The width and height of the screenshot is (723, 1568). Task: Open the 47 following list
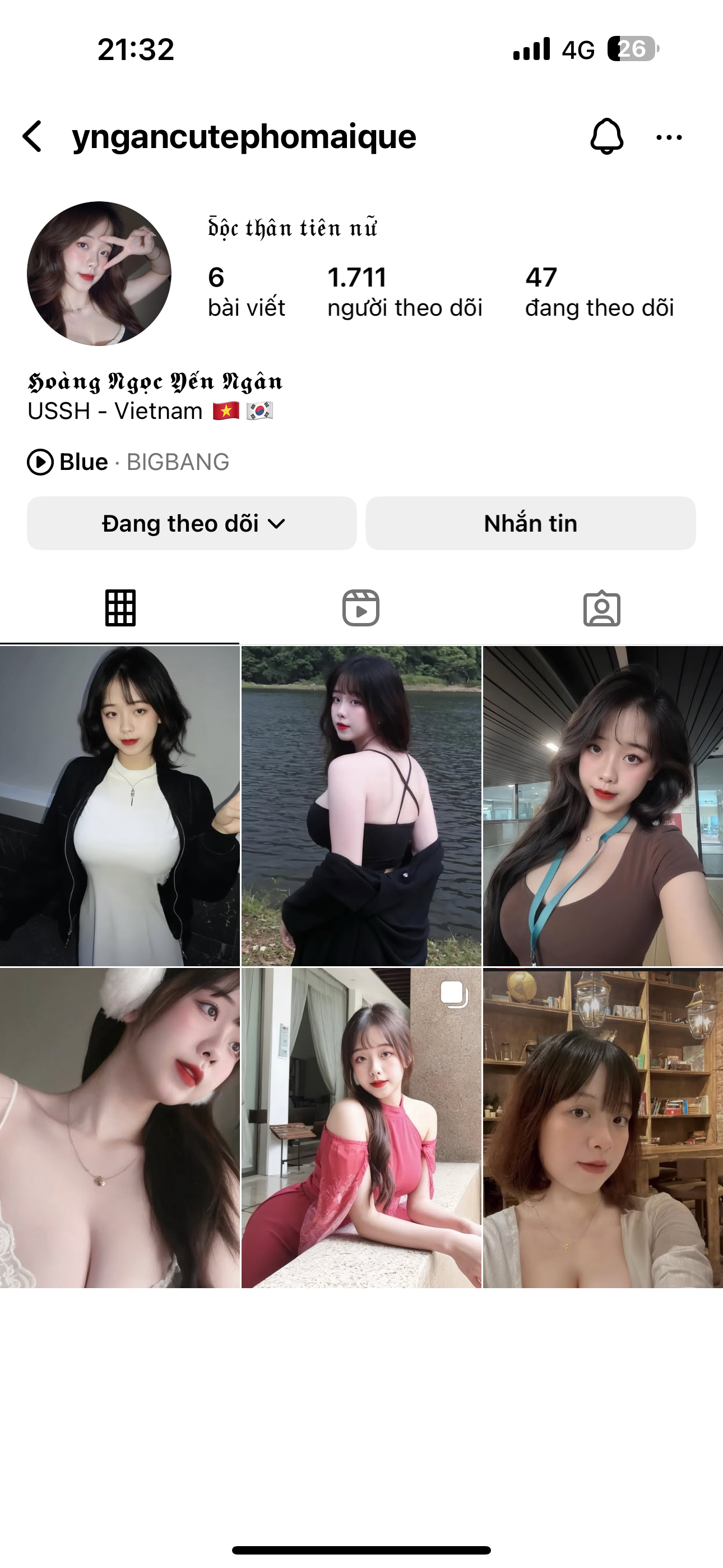click(x=599, y=292)
